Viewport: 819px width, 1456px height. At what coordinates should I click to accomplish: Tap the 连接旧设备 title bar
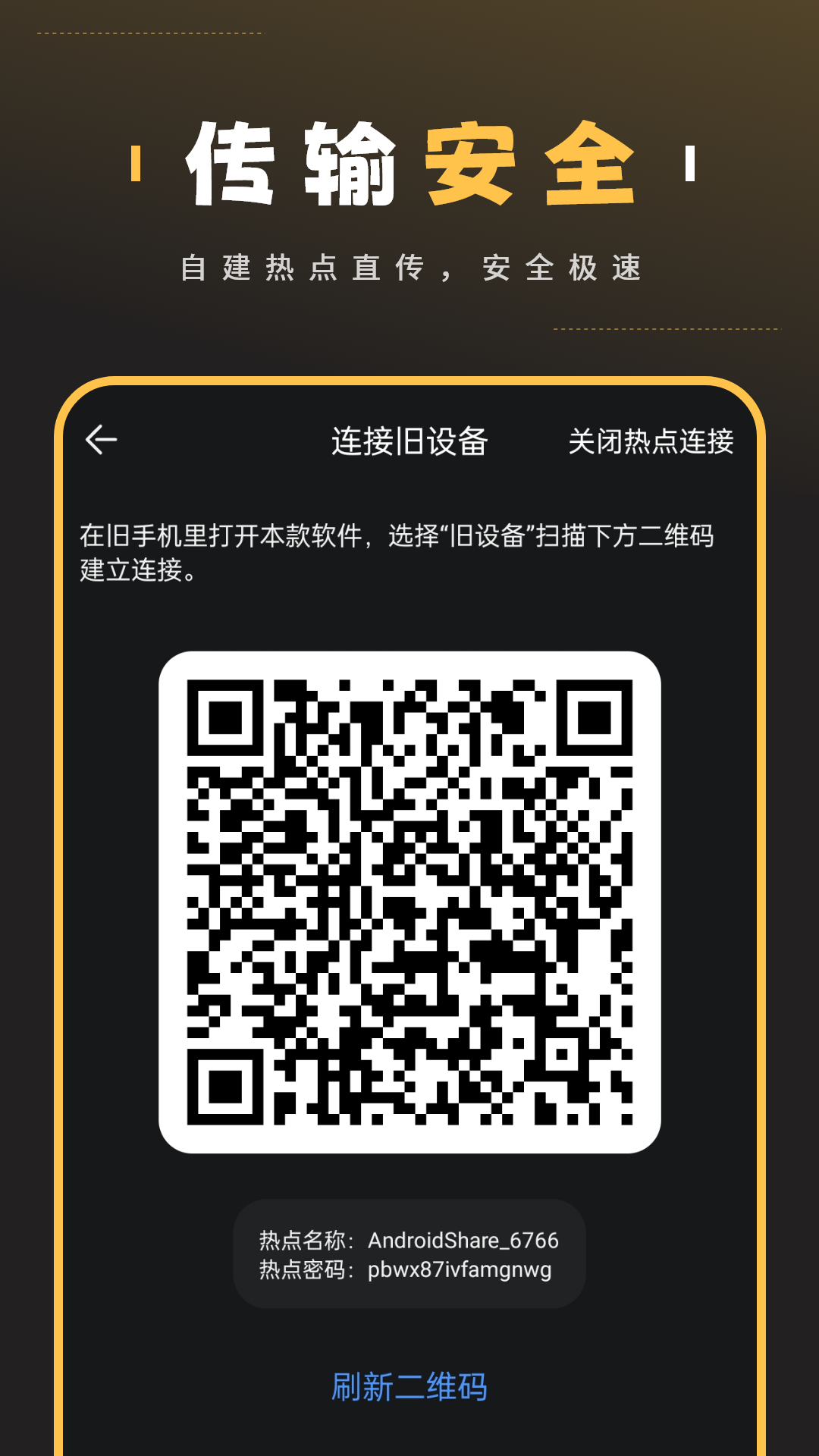[x=409, y=439]
